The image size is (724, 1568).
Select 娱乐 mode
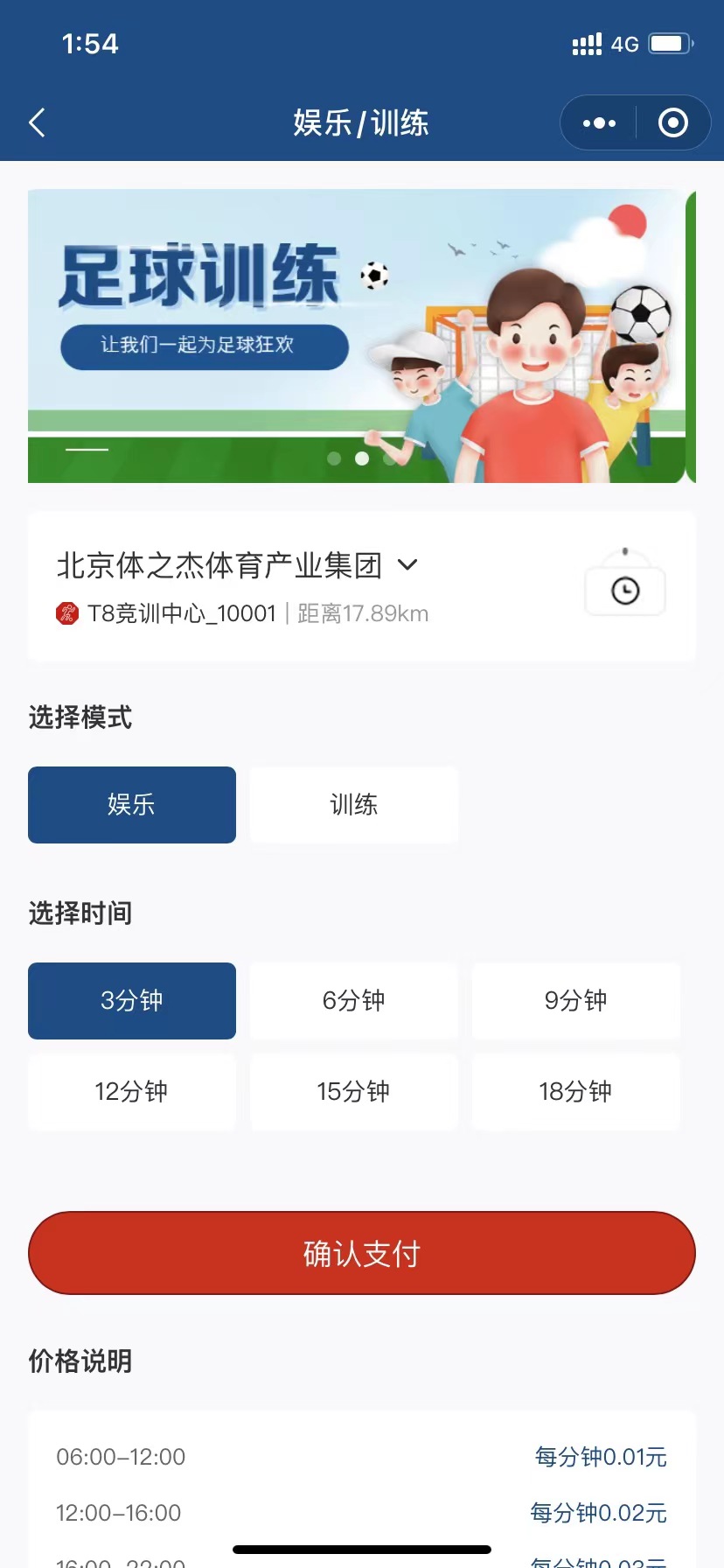click(132, 805)
